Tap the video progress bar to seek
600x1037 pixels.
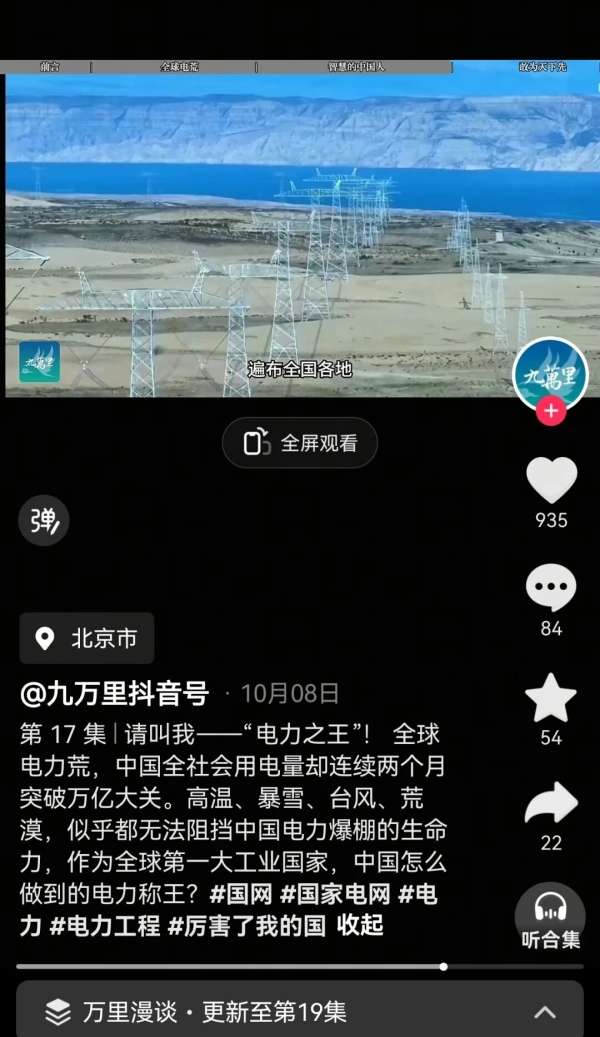300,967
